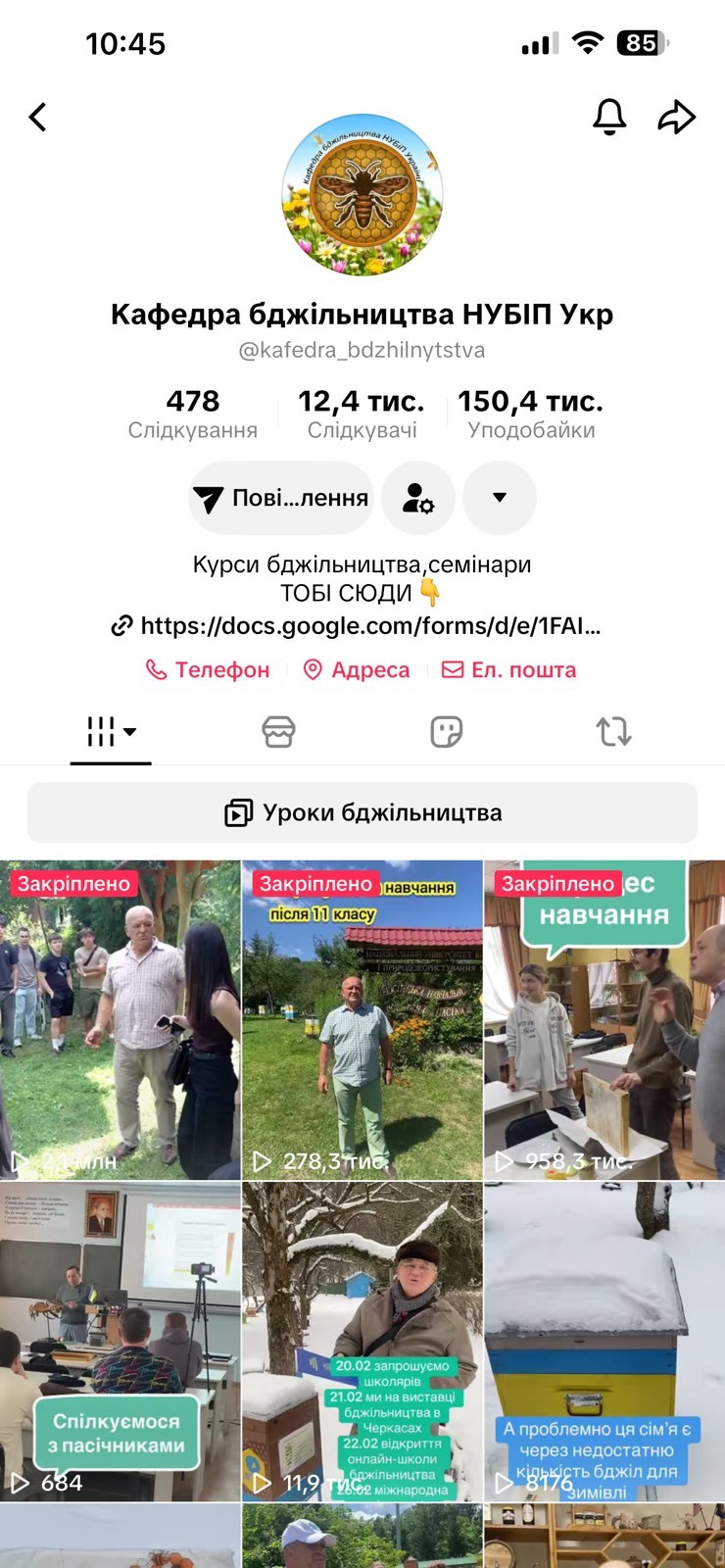
Task: Play the video with 11,9 тис. views
Action: [x=362, y=1341]
